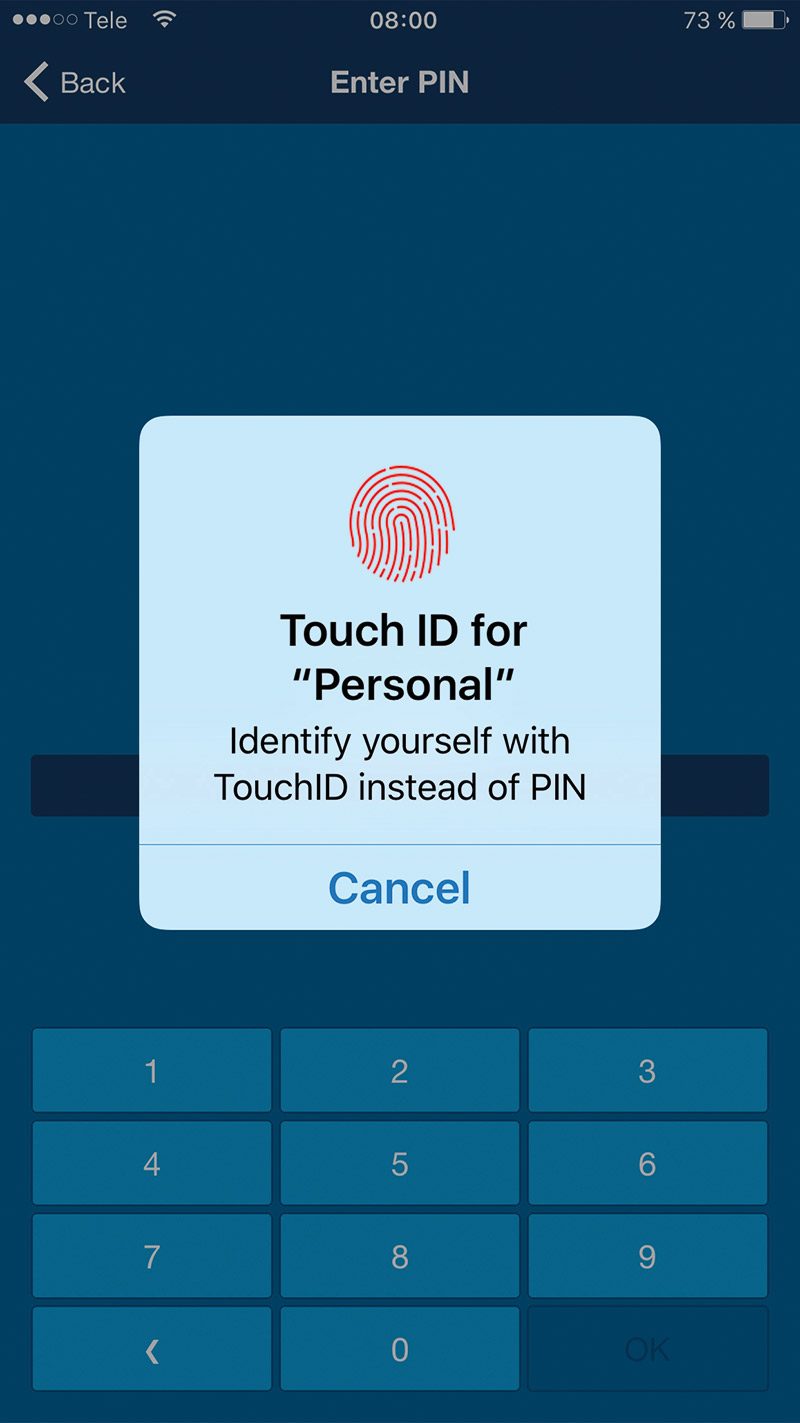Tap the 0 key
800x1423 pixels.
(400, 1349)
